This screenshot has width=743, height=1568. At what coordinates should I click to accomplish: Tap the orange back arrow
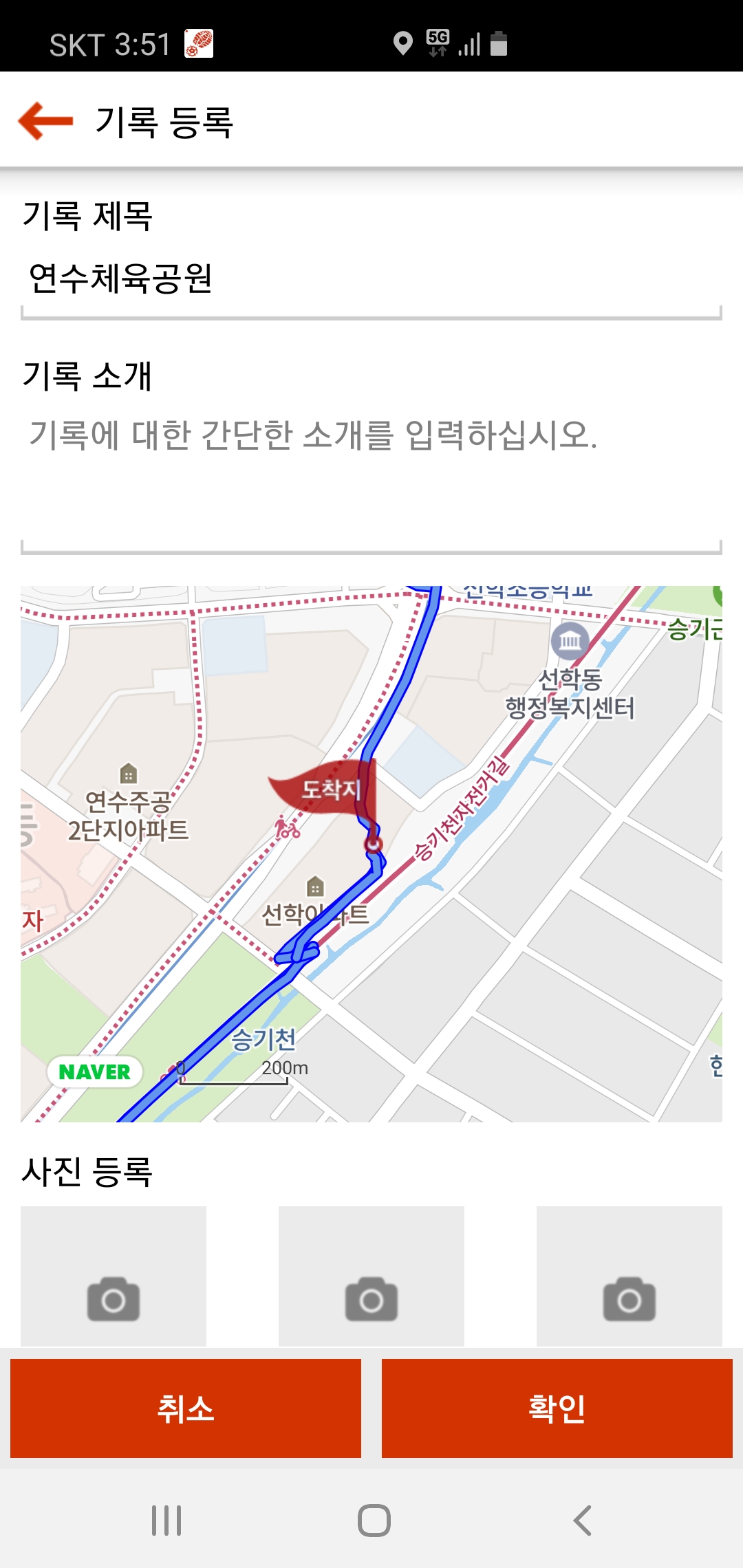[x=45, y=121]
